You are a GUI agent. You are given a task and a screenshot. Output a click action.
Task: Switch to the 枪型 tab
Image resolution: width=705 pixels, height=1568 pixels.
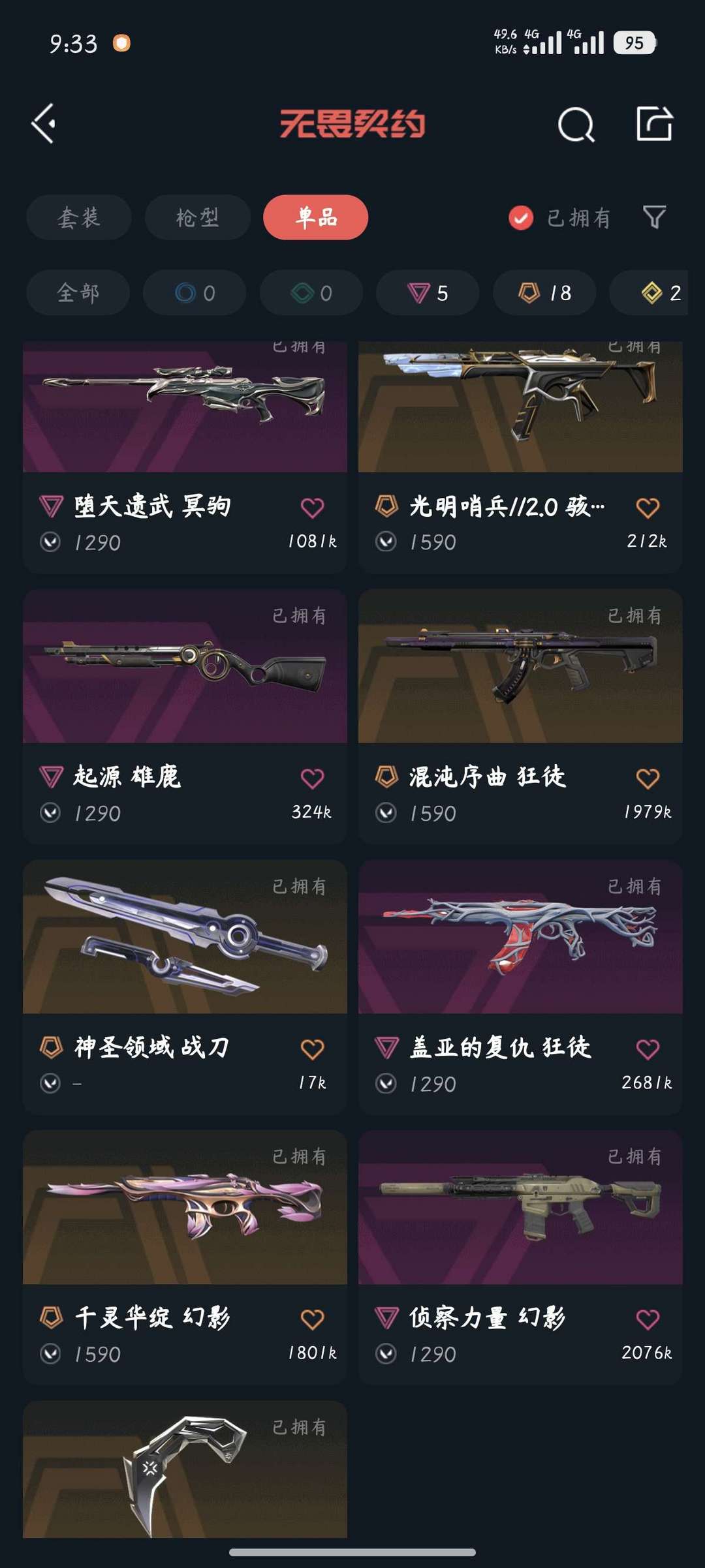click(x=198, y=217)
